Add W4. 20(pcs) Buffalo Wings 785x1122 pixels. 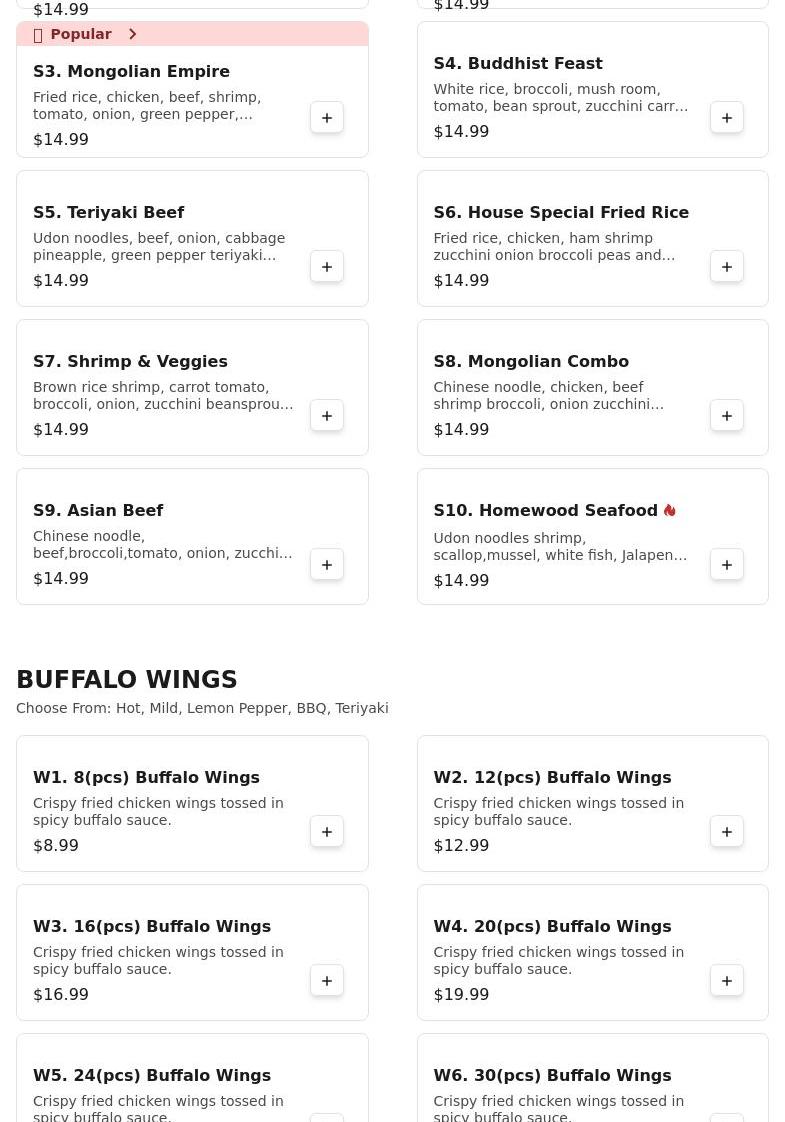tap(727, 981)
